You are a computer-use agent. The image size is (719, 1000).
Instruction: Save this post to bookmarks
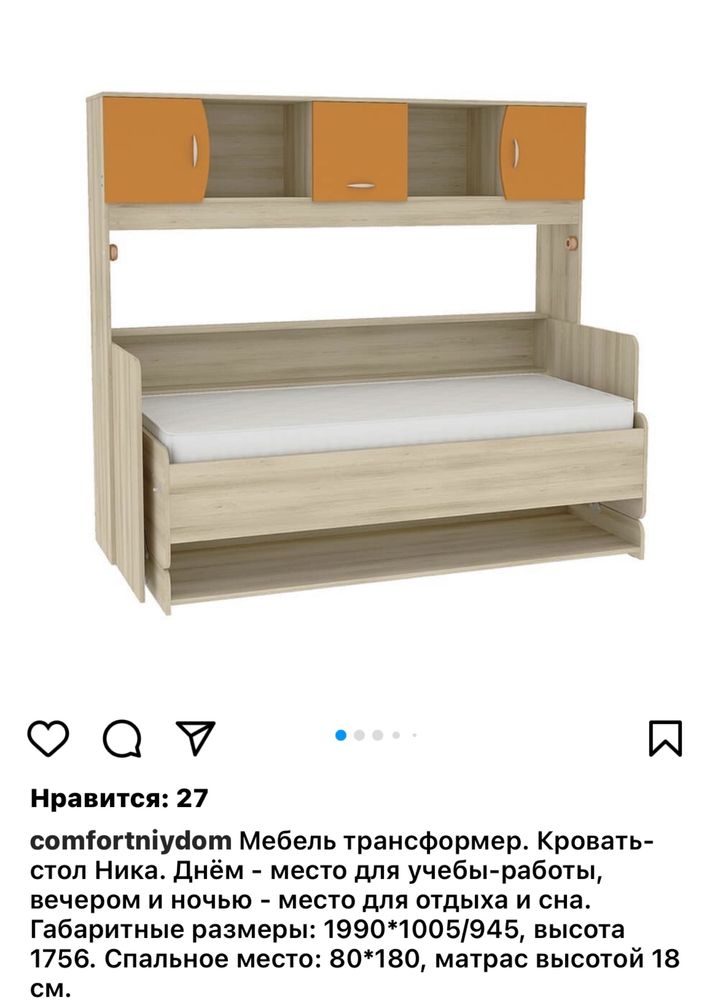pyautogui.click(x=665, y=738)
